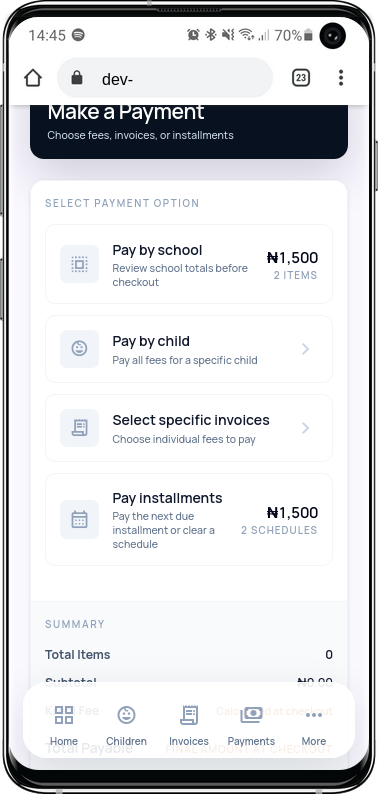Open Pay by child option
The height and width of the screenshot is (794, 378).
189,349
